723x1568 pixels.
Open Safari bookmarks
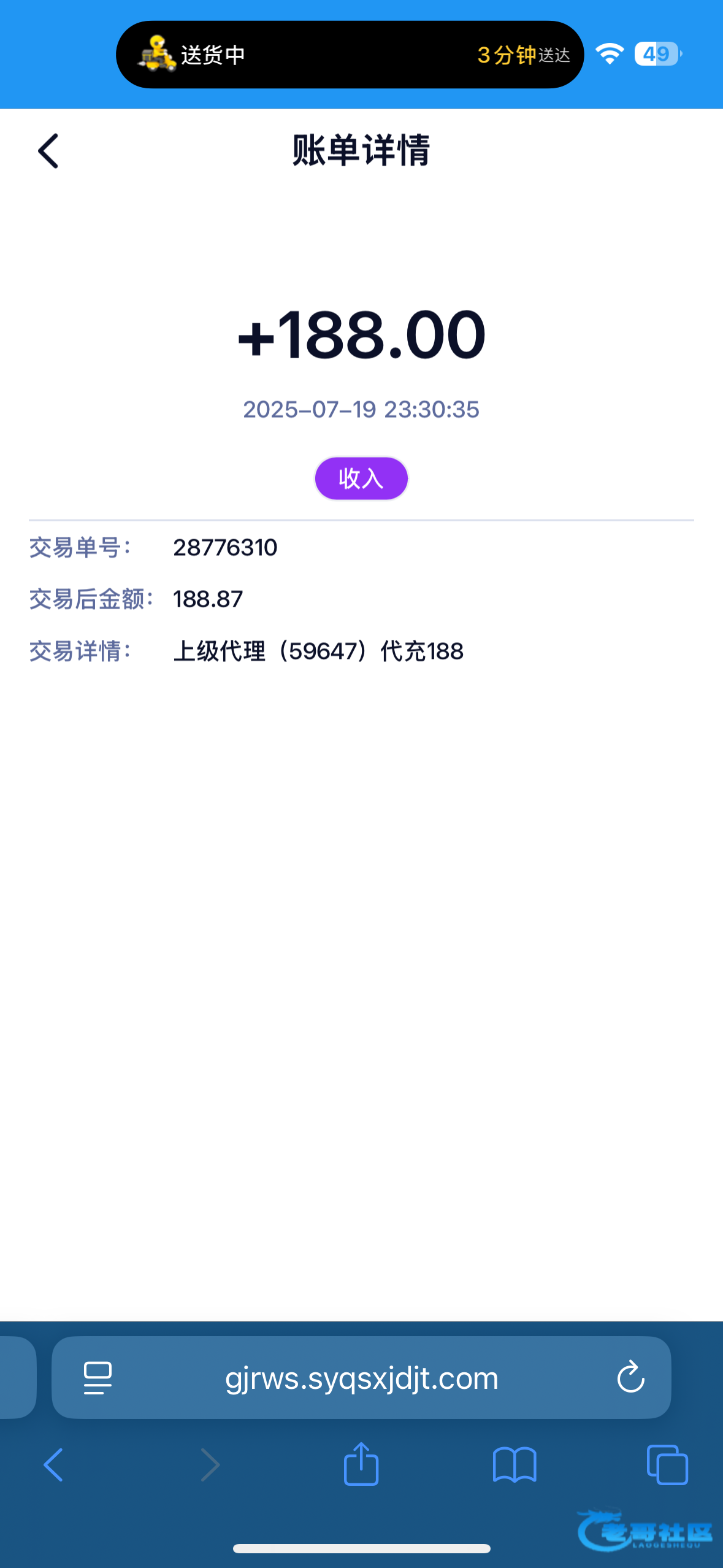tap(515, 1465)
